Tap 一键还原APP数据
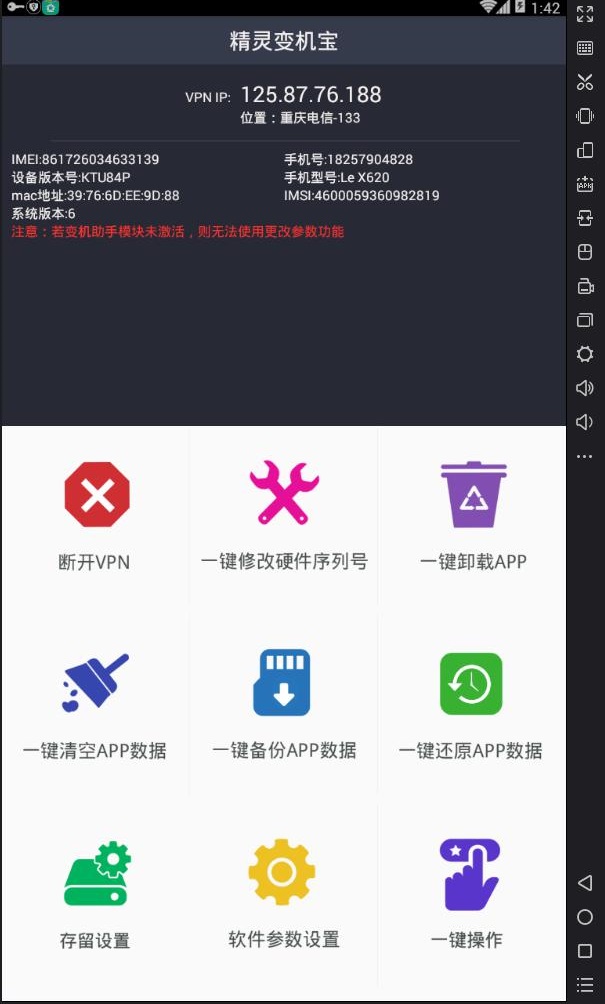Image resolution: width=605 pixels, height=1004 pixels. 471,704
